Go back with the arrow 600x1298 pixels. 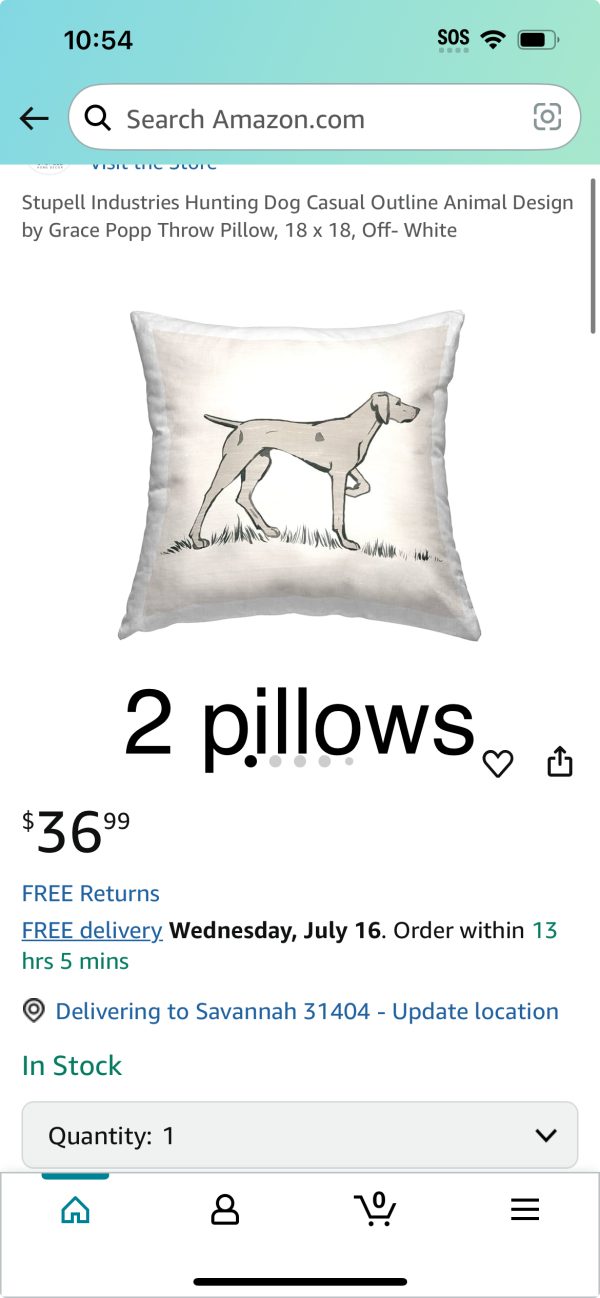(x=34, y=119)
